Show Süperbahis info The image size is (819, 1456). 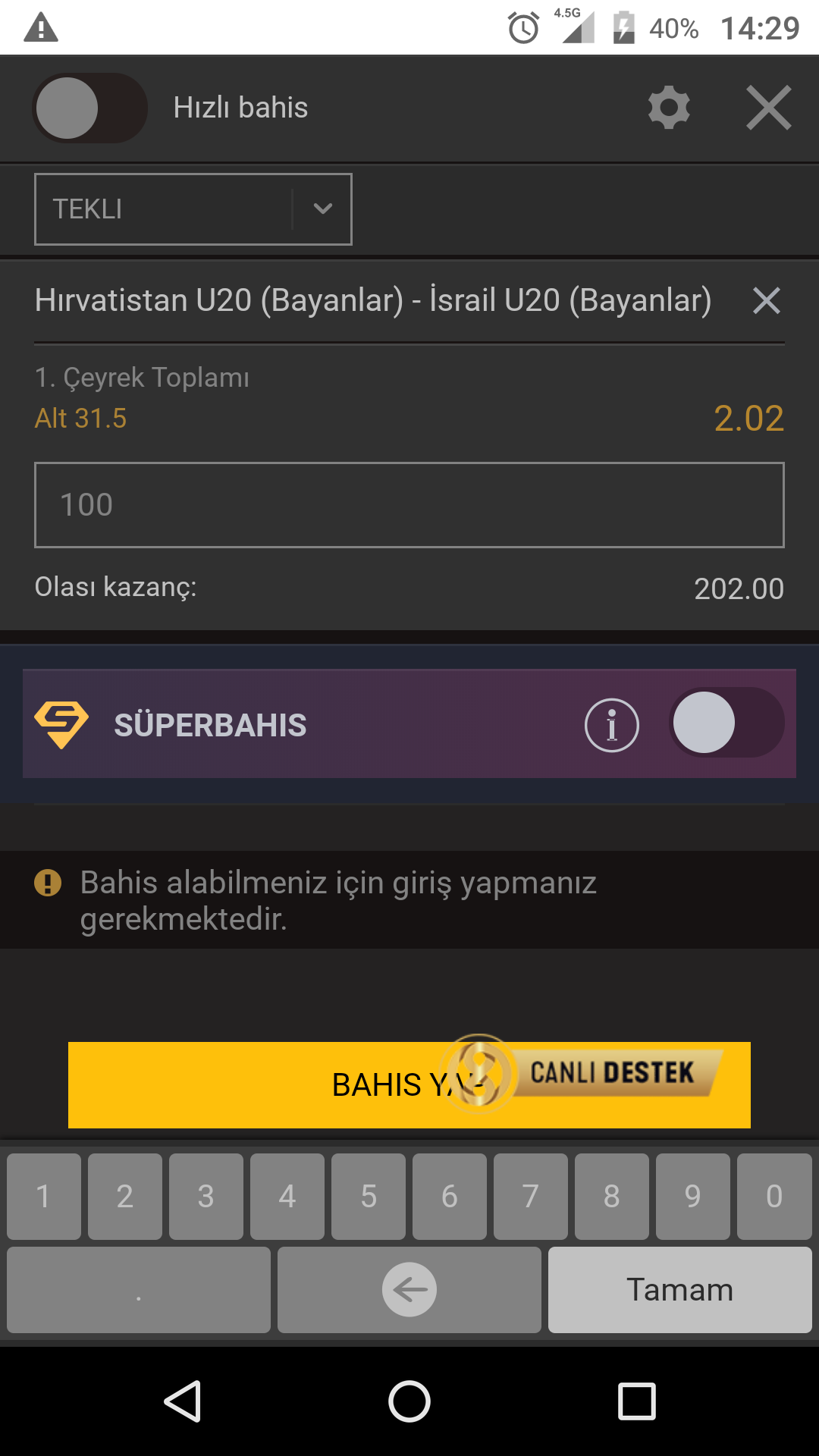tap(611, 725)
